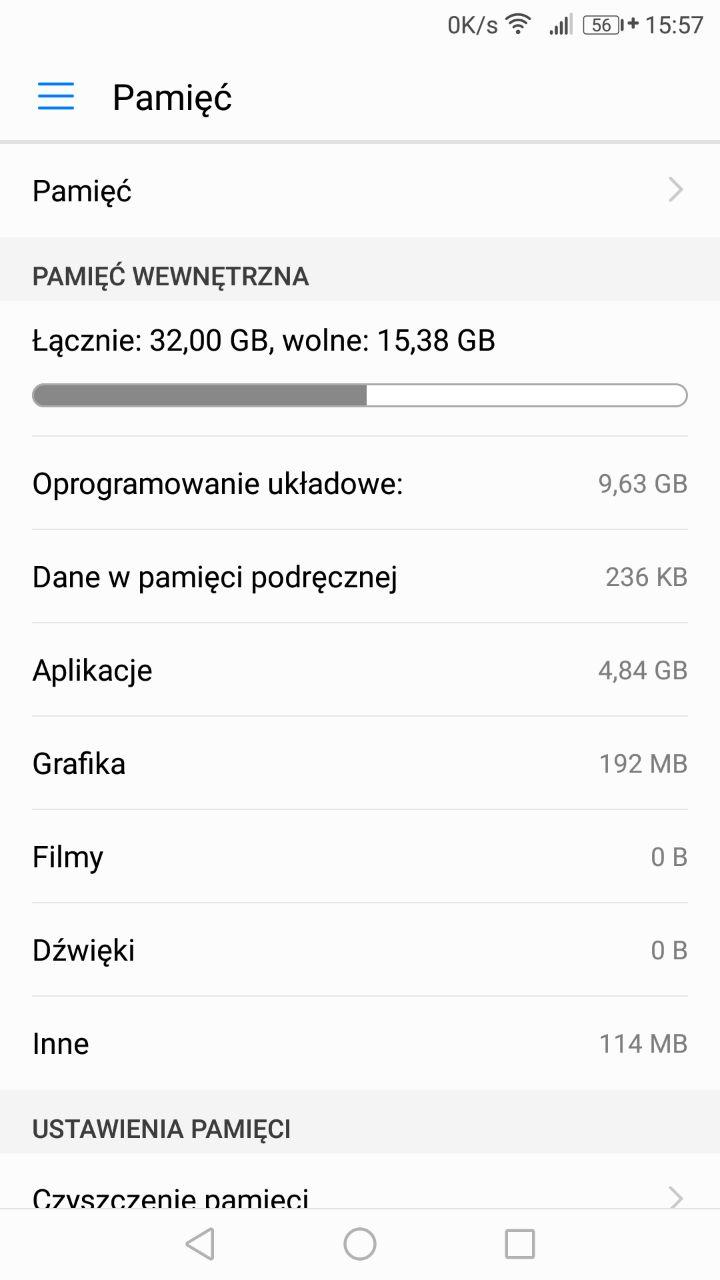Go back with the system back button
This screenshot has height=1280, width=720.
click(x=200, y=1244)
